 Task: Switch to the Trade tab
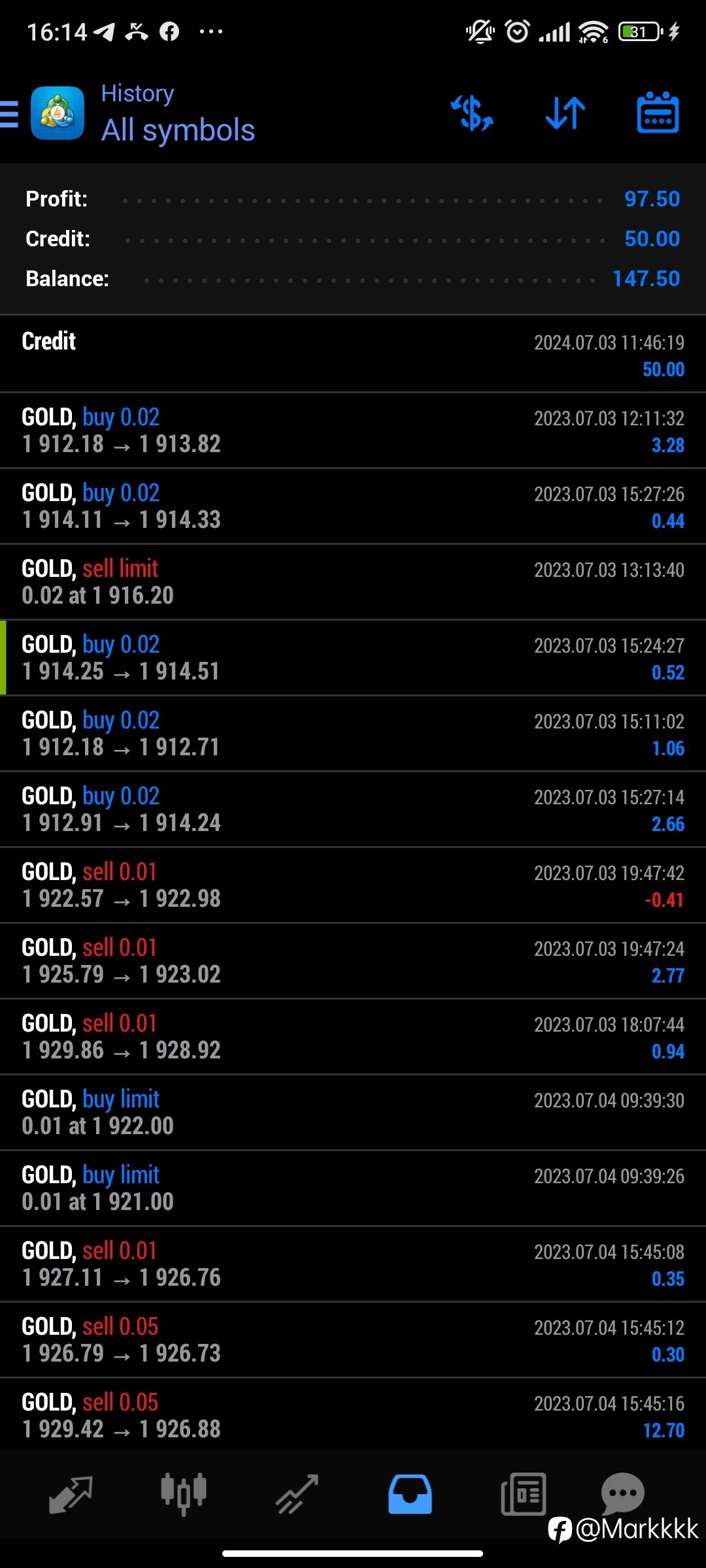tap(297, 1494)
